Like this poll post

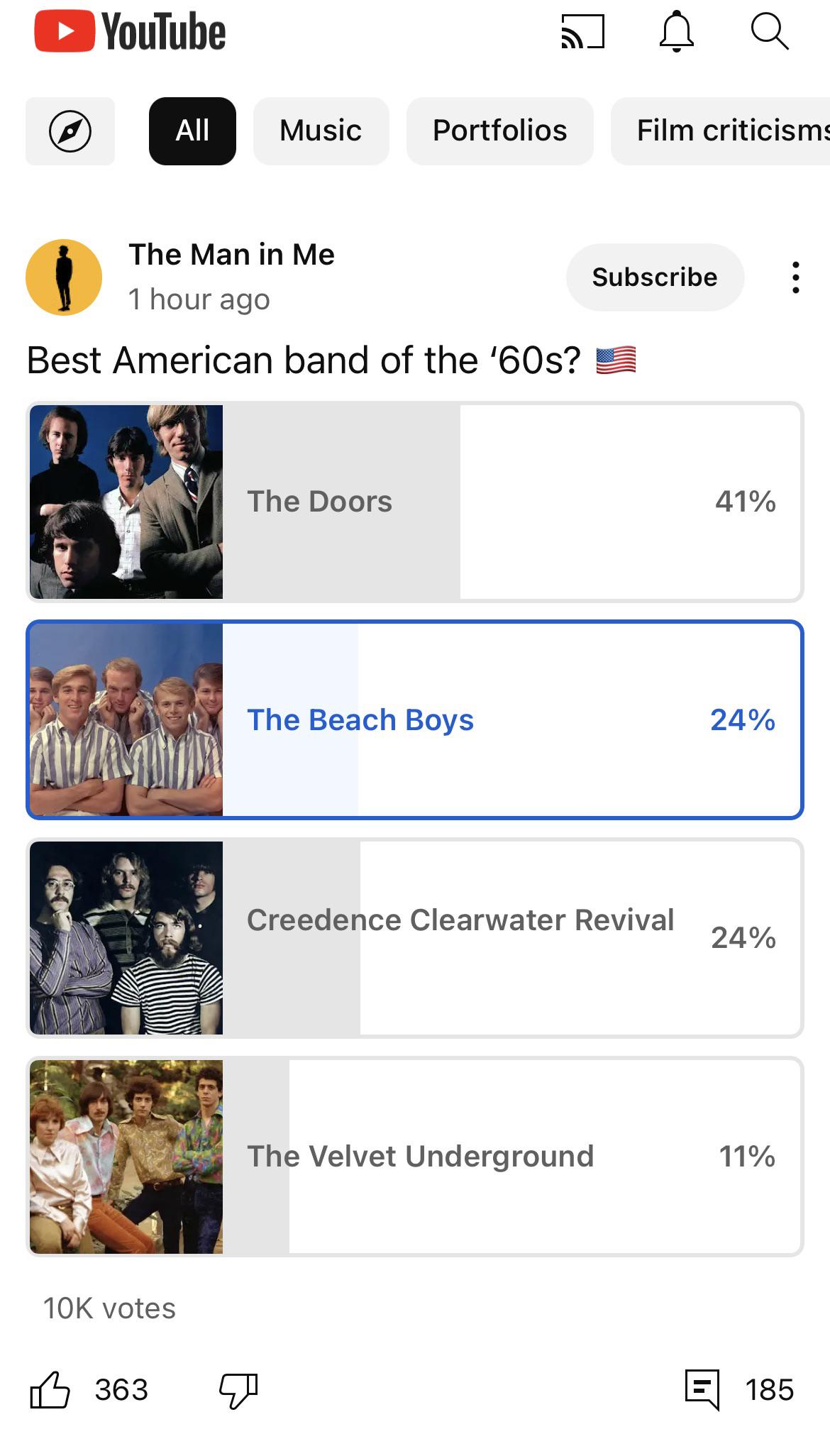coord(50,1389)
